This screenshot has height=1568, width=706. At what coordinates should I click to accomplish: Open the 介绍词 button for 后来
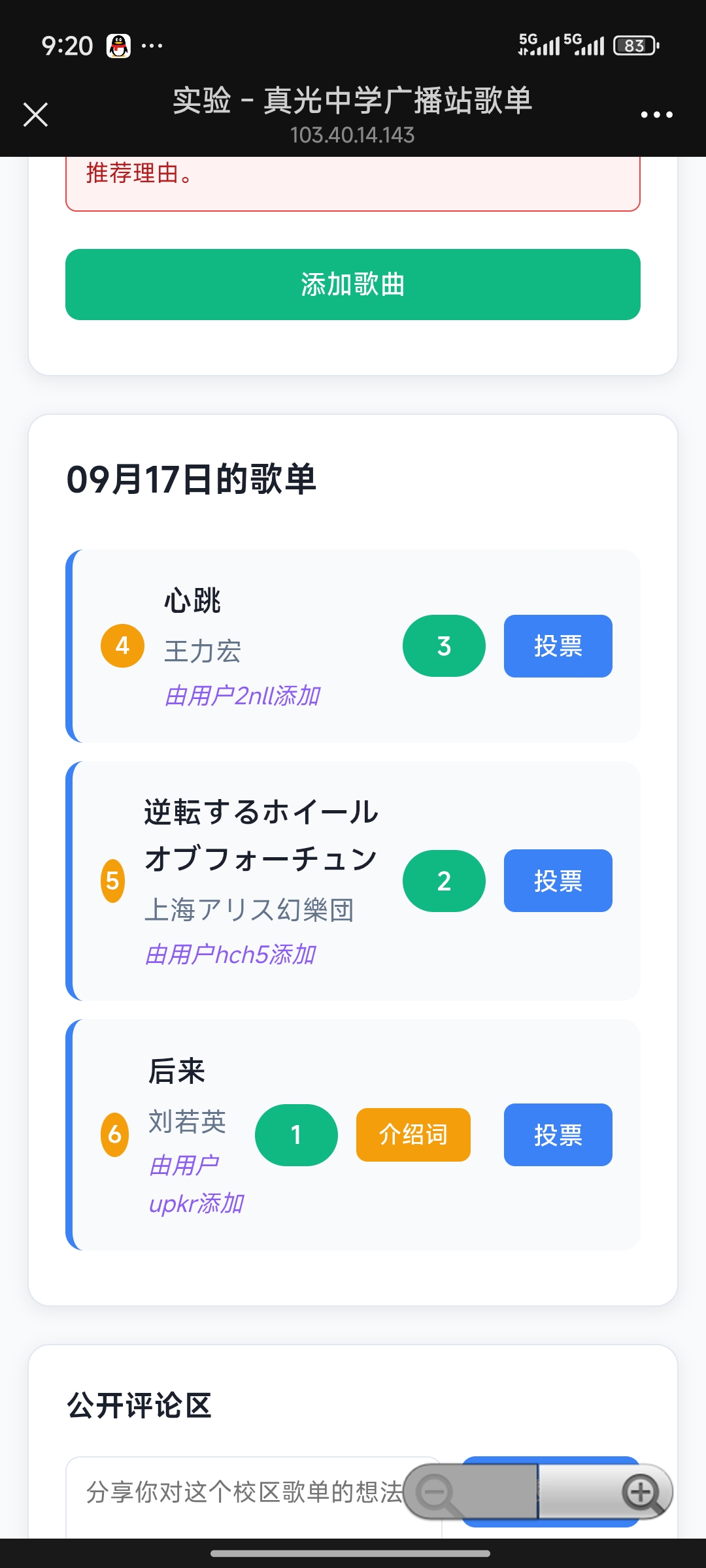pyautogui.click(x=412, y=1135)
